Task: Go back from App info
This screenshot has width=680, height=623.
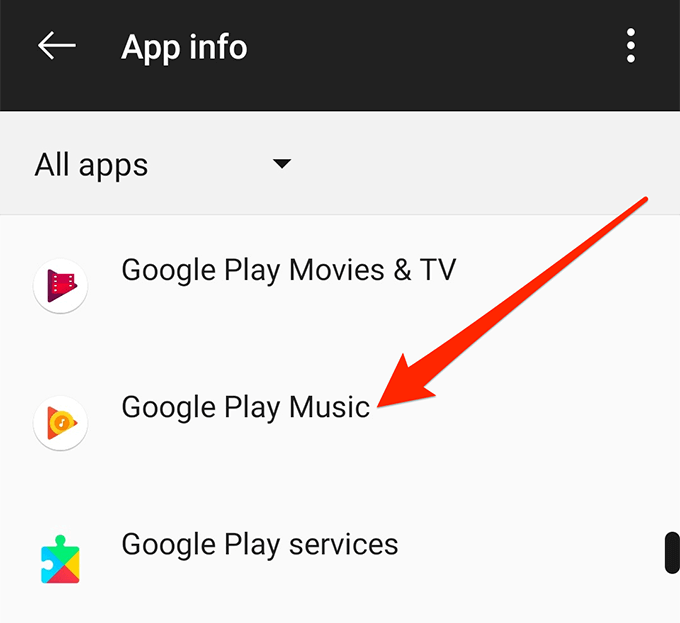Action: (x=57, y=47)
